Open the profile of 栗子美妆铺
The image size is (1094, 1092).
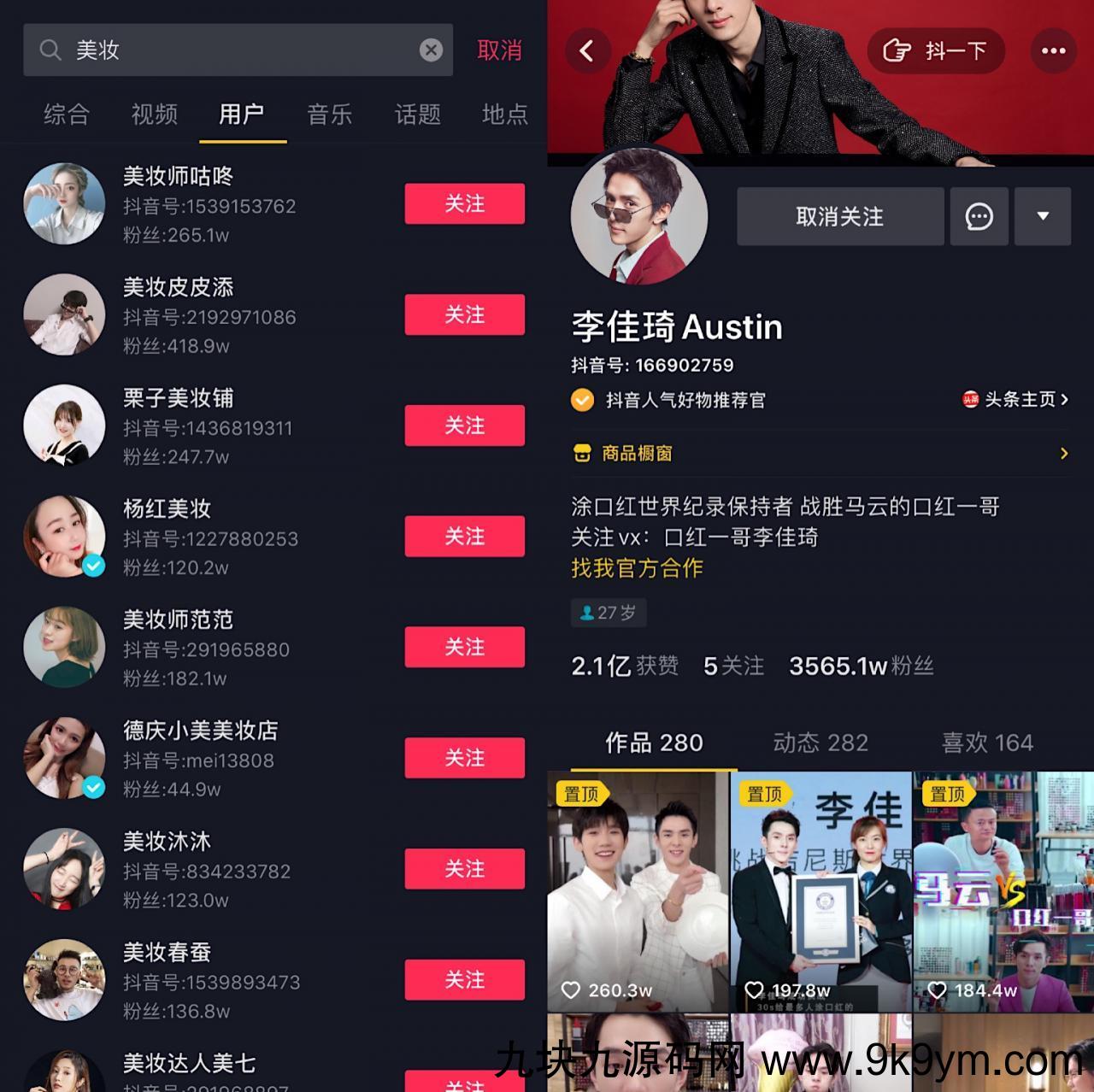pos(178,399)
